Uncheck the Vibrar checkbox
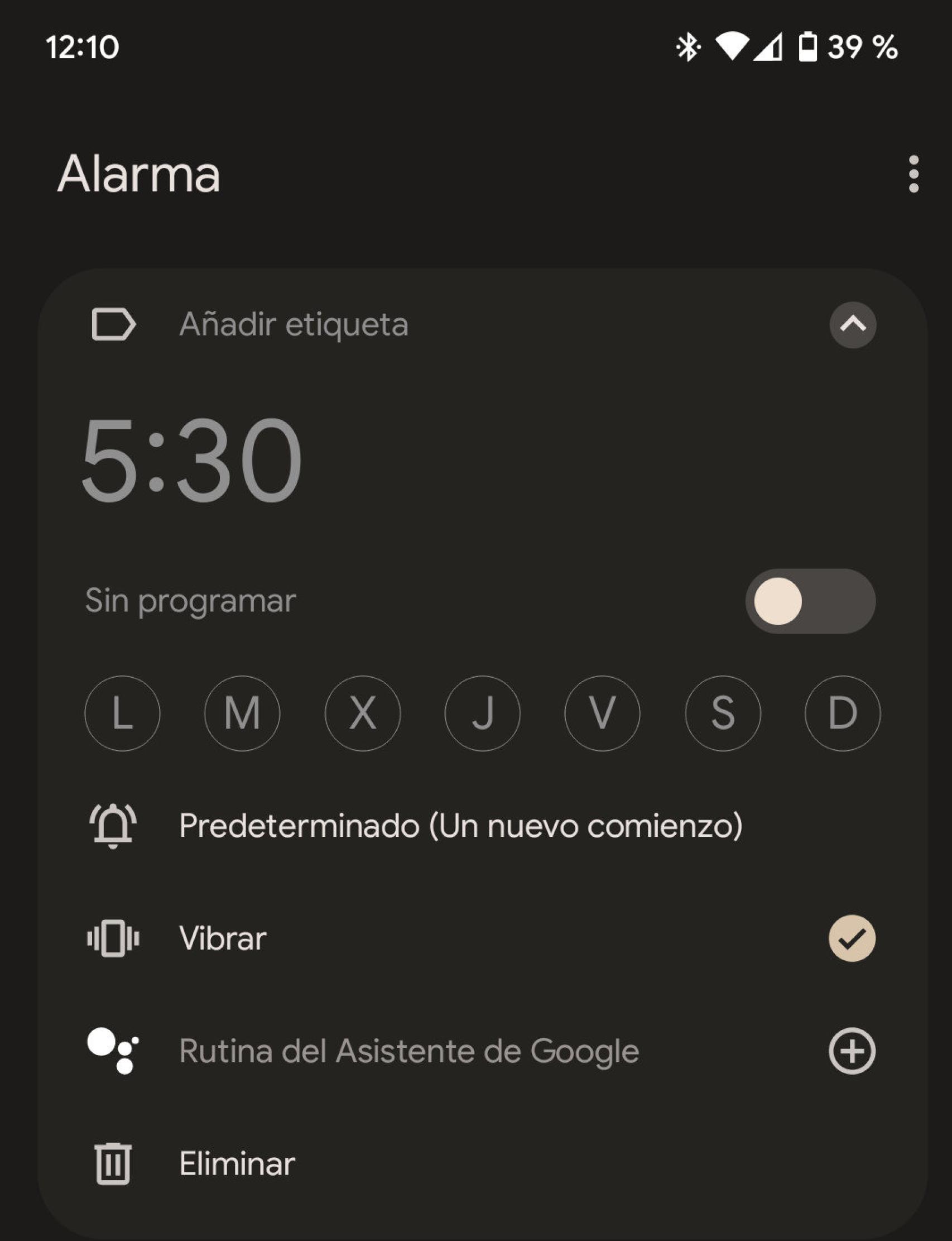The image size is (952, 1241). point(853,937)
